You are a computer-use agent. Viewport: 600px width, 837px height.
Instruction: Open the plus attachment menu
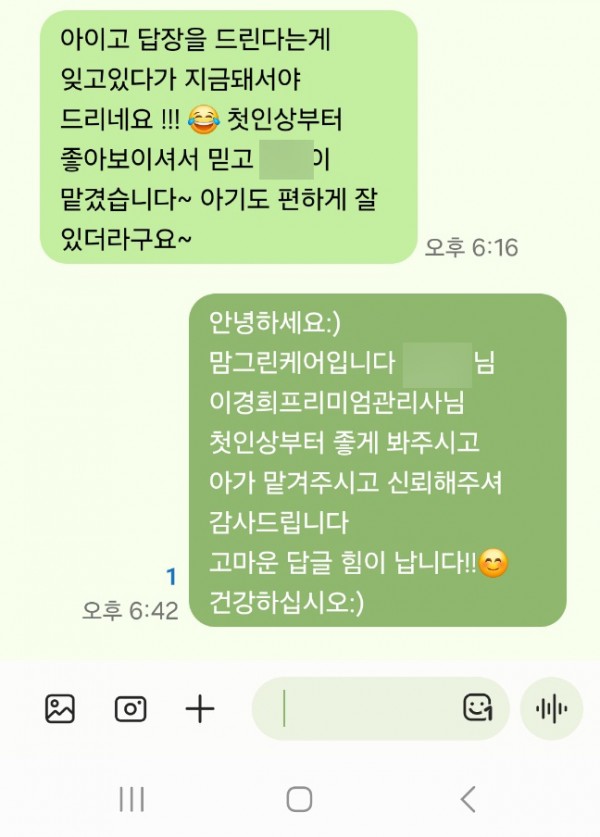[x=200, y=709]
